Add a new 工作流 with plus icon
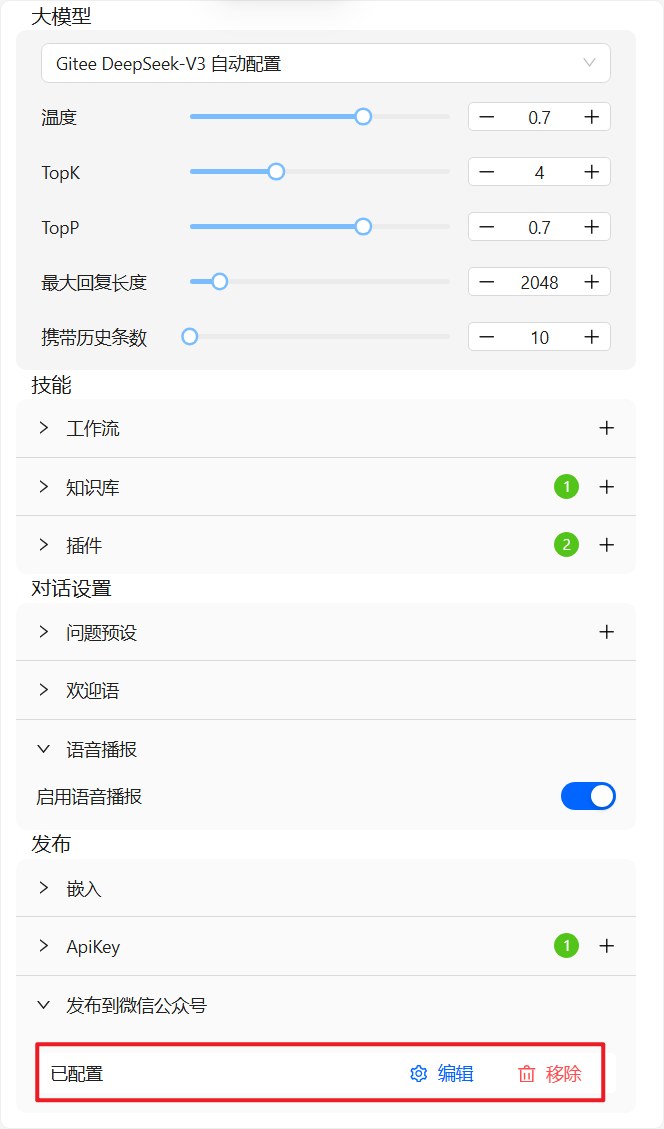 pos(606,428)
